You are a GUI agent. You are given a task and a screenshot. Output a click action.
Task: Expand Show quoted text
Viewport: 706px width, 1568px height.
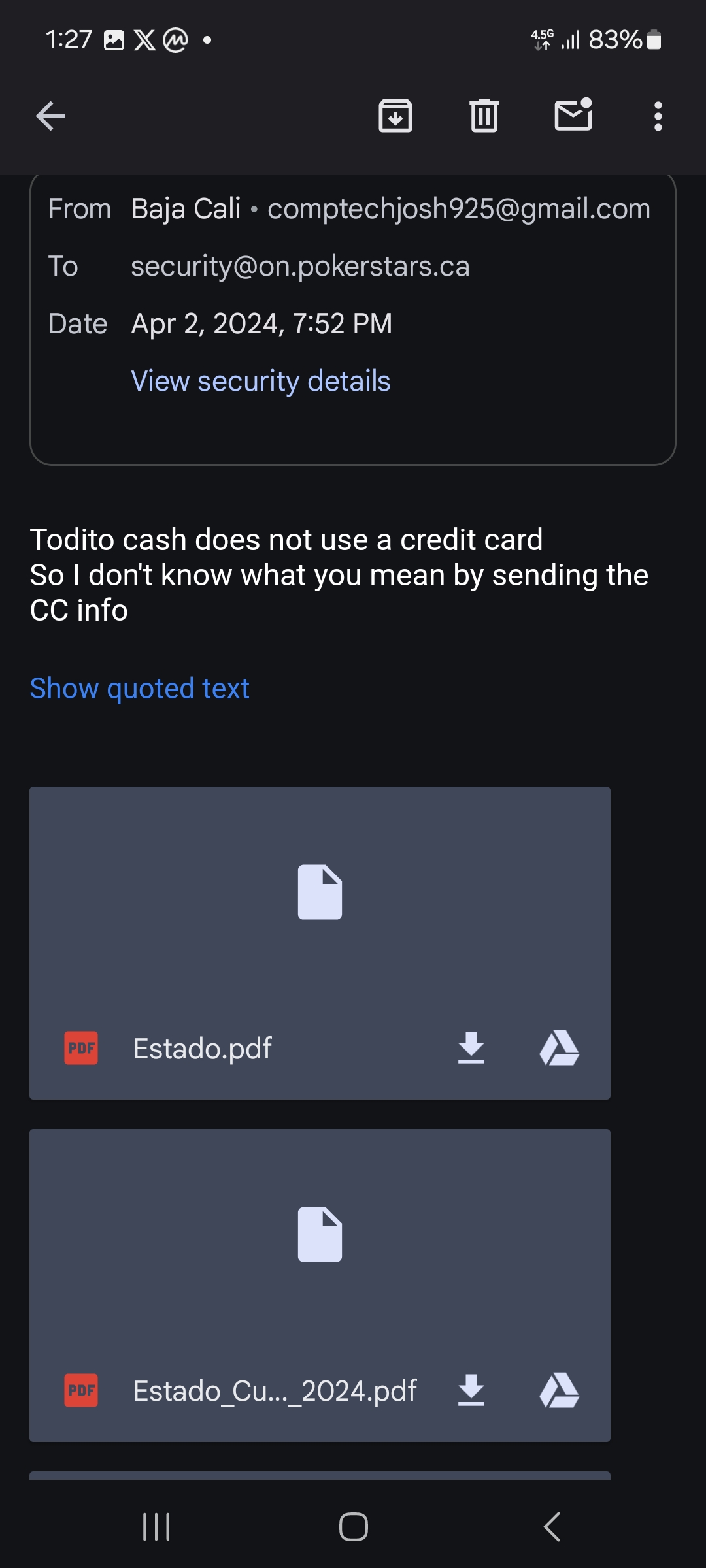coord(139,689)
